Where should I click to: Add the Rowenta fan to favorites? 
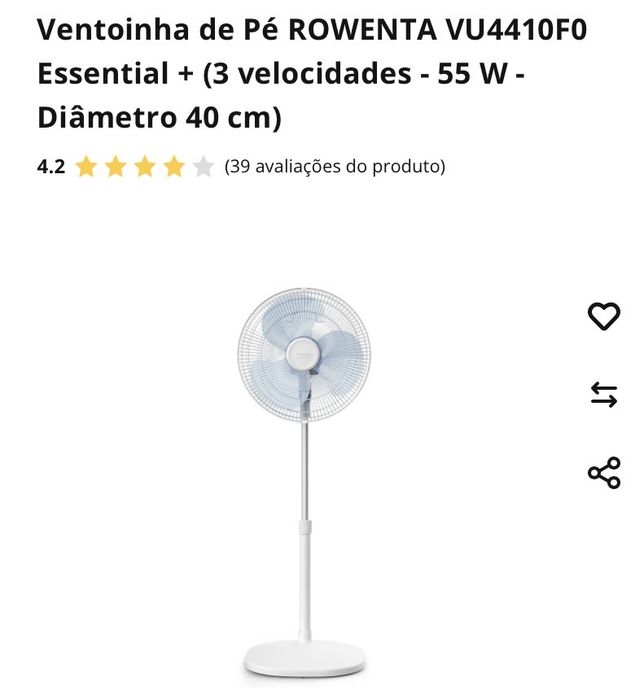click(603, 316)
